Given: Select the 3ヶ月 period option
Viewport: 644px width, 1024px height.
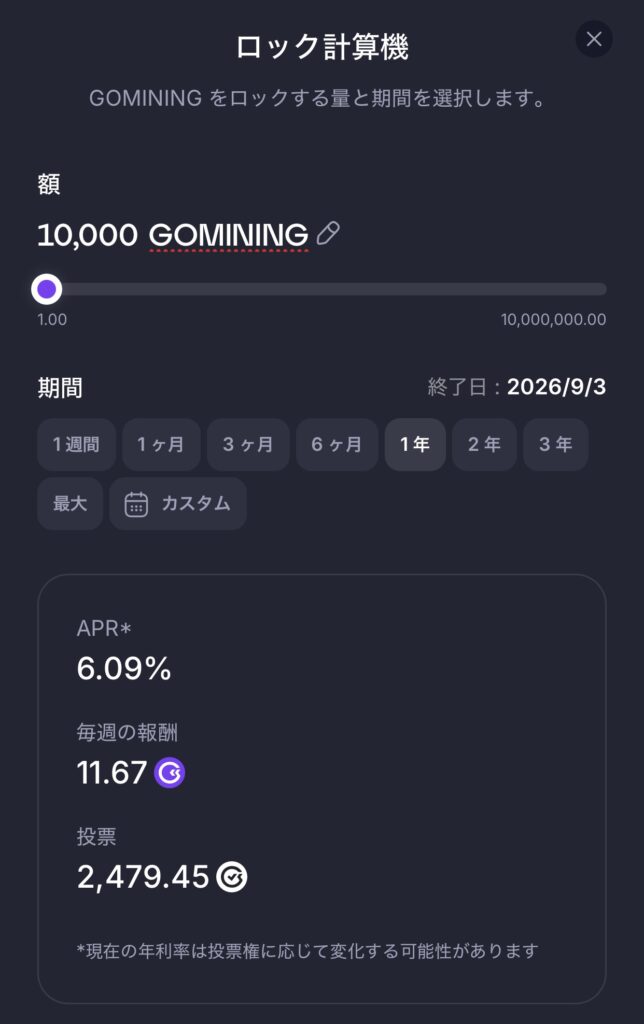Looking at the screenshot, I should [248, 445].
